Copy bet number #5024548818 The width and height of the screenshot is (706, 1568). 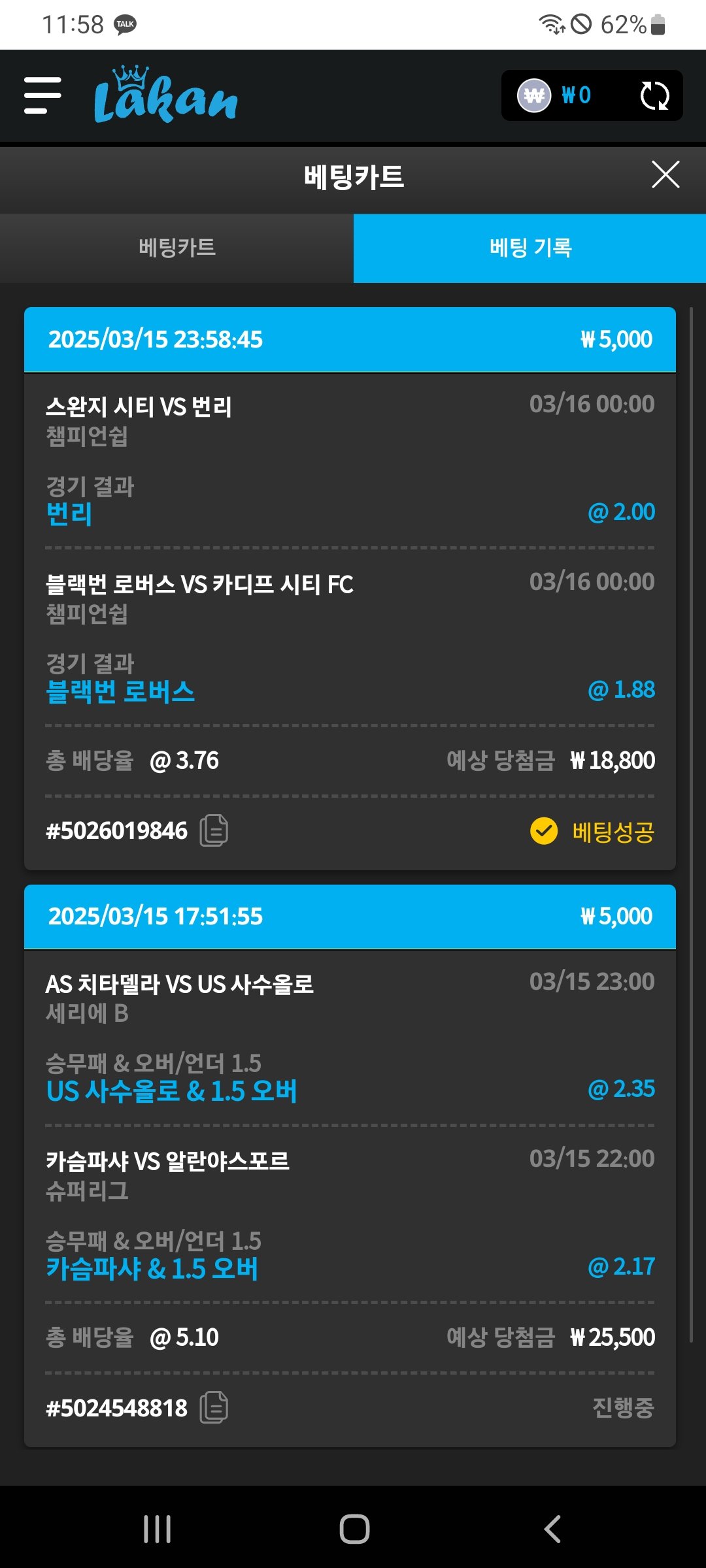[x=214, y=1407]
